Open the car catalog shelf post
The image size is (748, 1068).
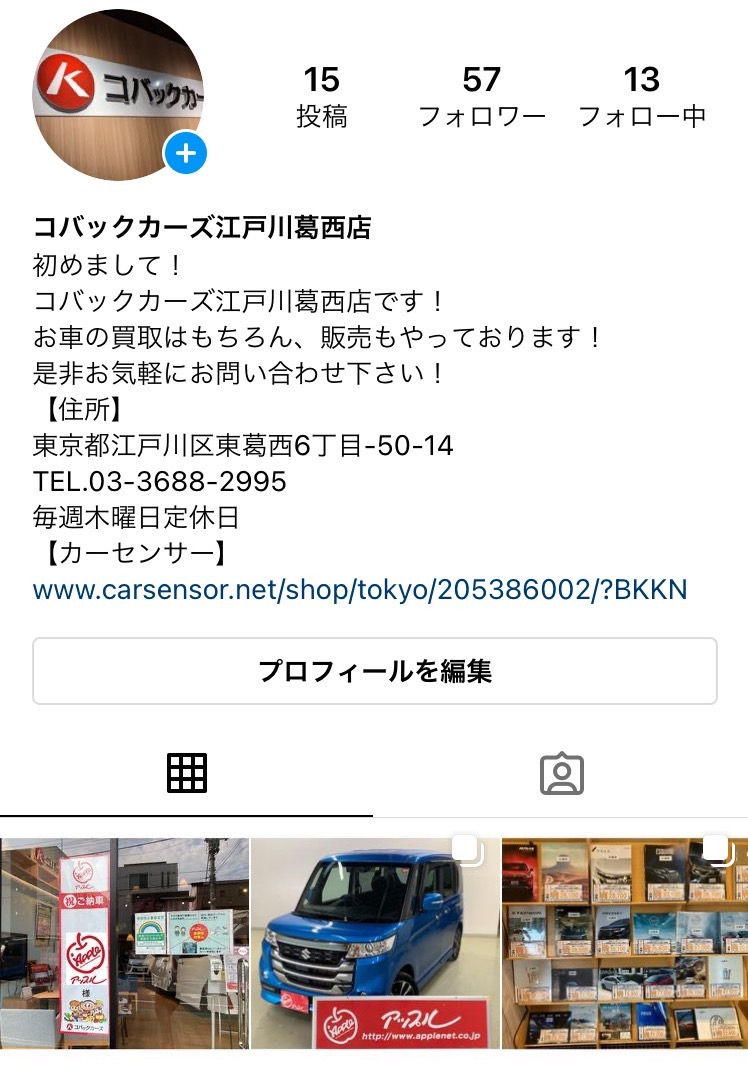(x=625, y=943)
